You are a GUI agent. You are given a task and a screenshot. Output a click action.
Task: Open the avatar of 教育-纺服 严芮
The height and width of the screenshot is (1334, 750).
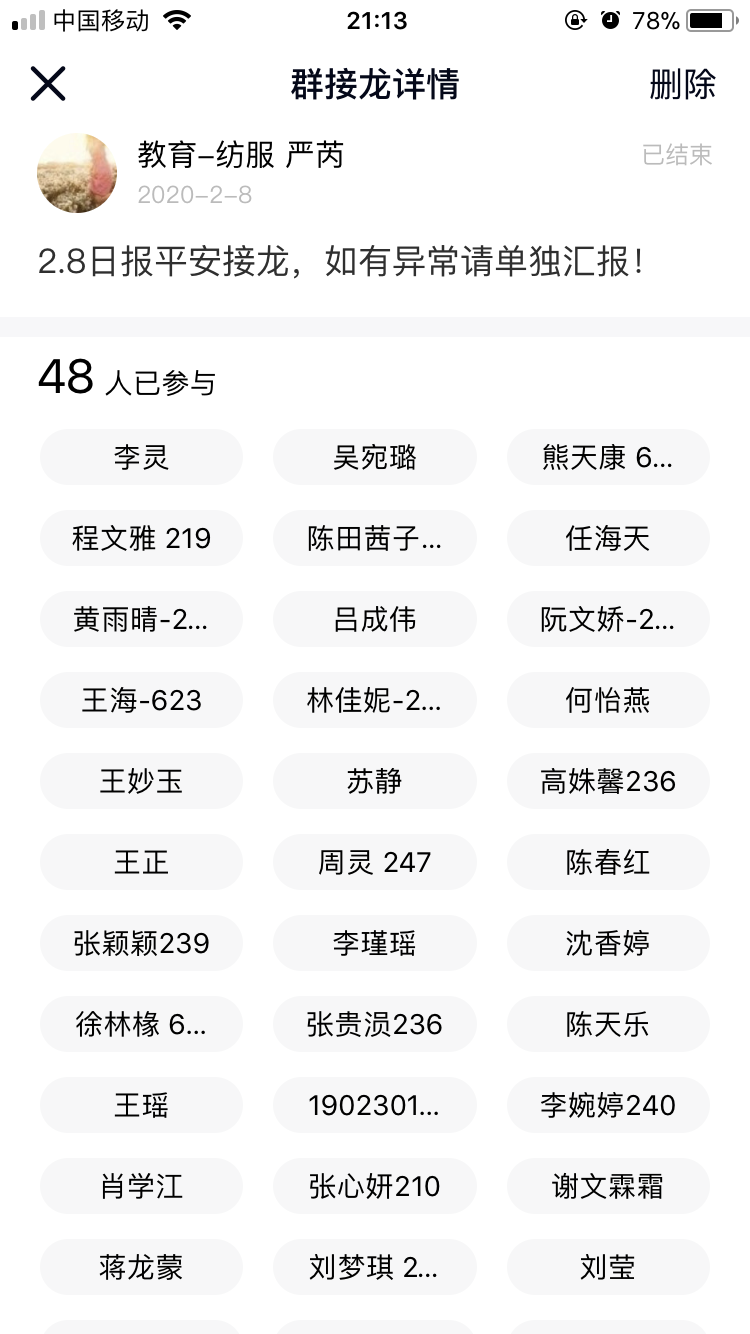click(77, 173)
